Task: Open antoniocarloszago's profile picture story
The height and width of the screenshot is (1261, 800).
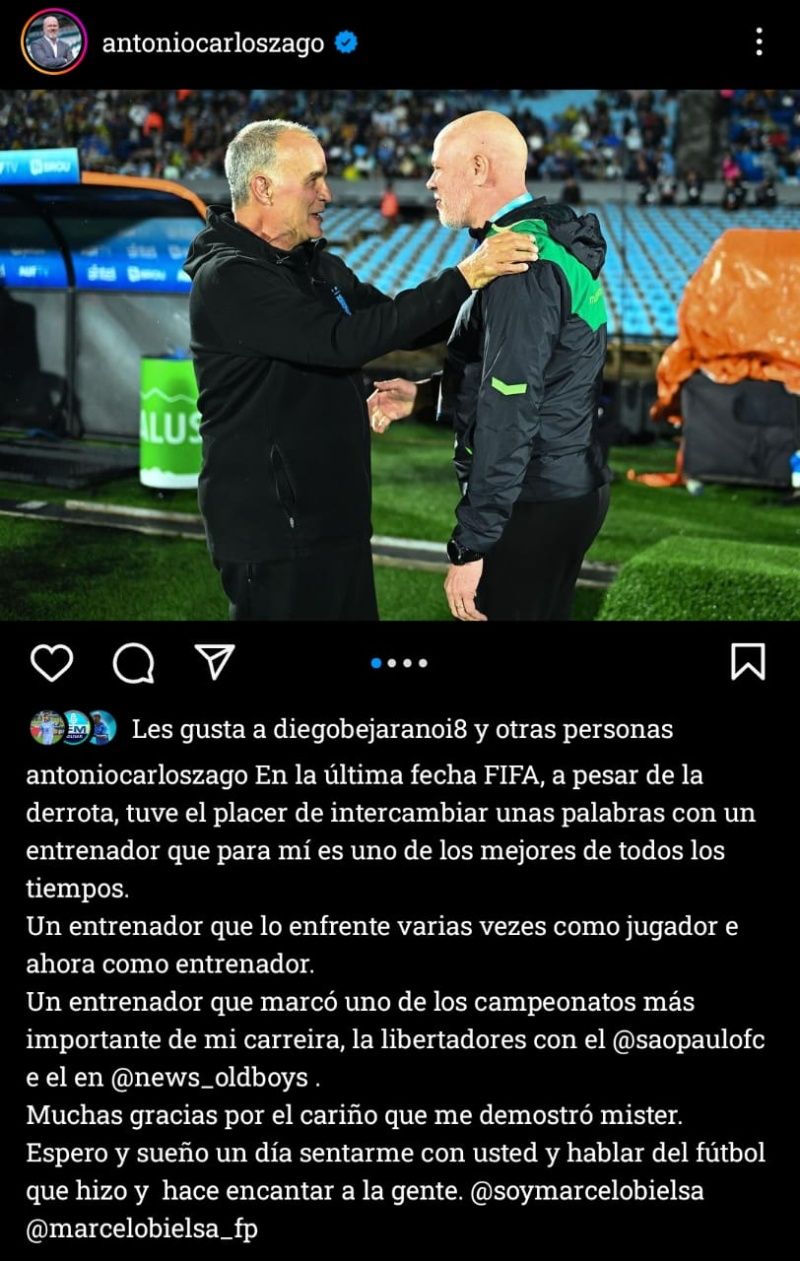Action: point(53,42)
